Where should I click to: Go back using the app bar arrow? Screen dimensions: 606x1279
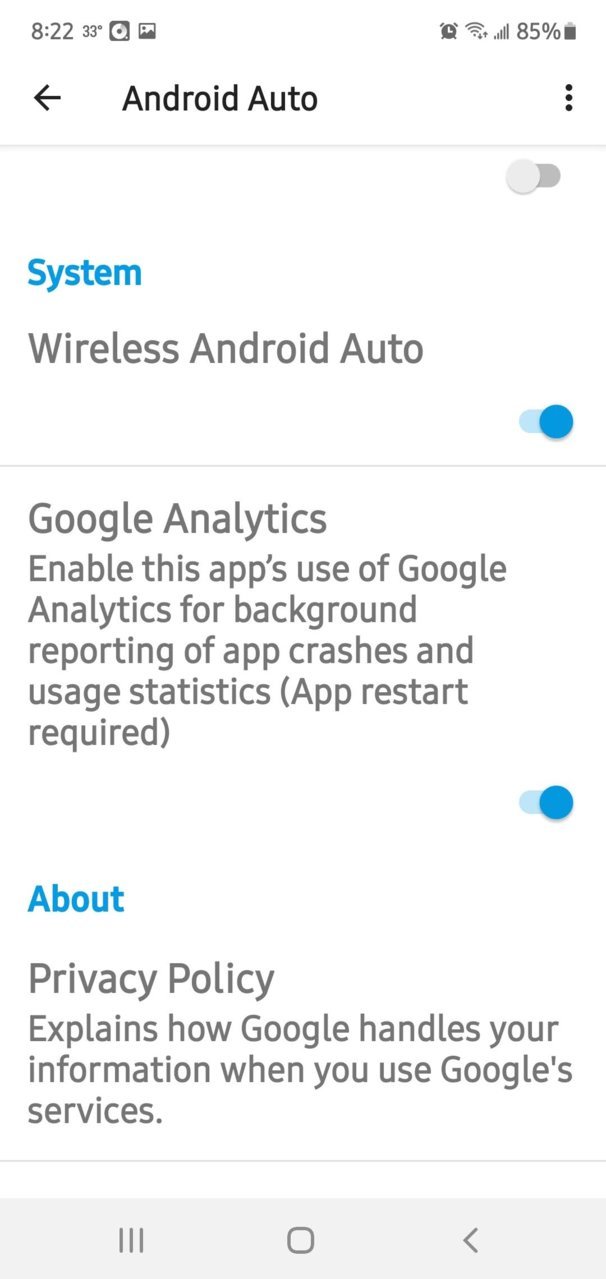coord(47,98)
